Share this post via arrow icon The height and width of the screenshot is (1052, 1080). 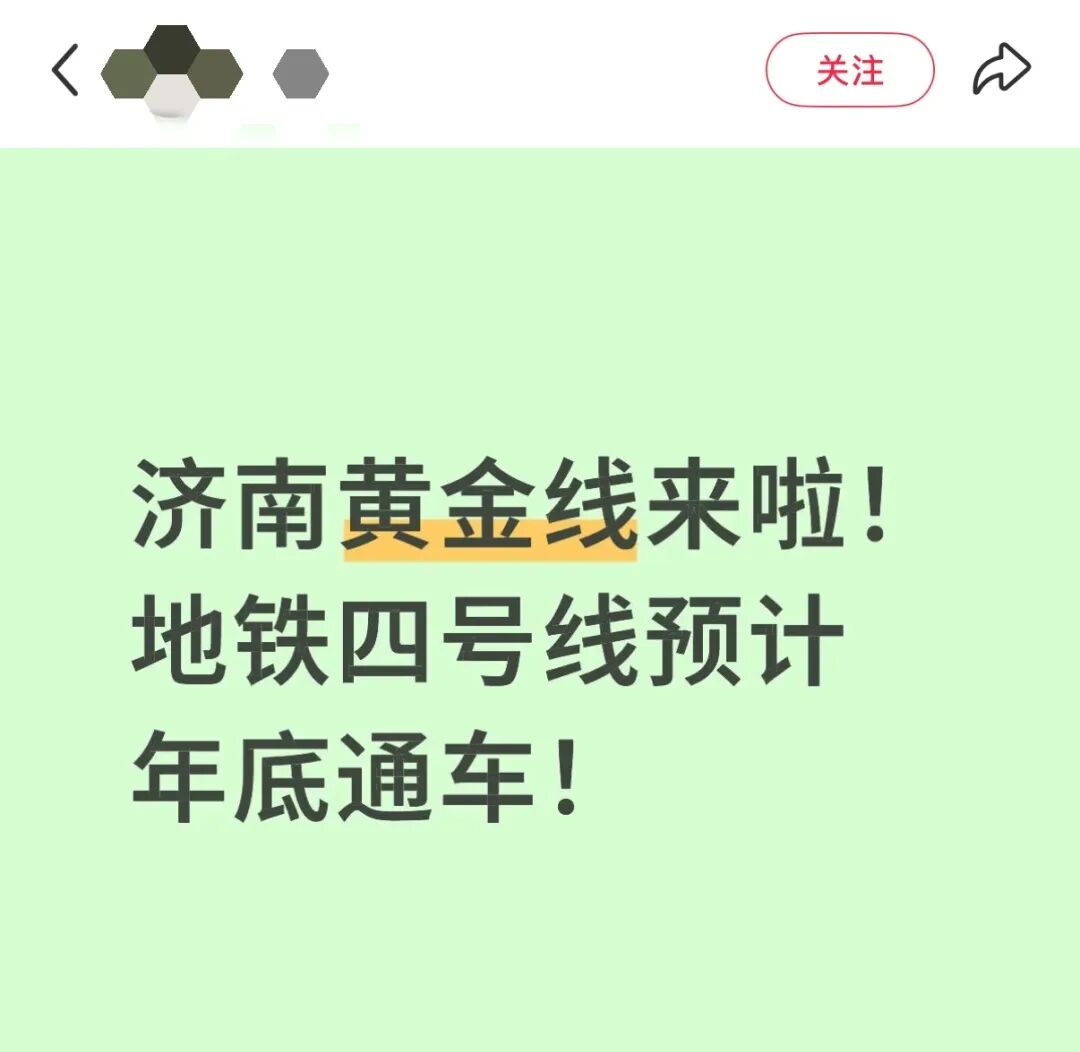[x=1001, y=71]
